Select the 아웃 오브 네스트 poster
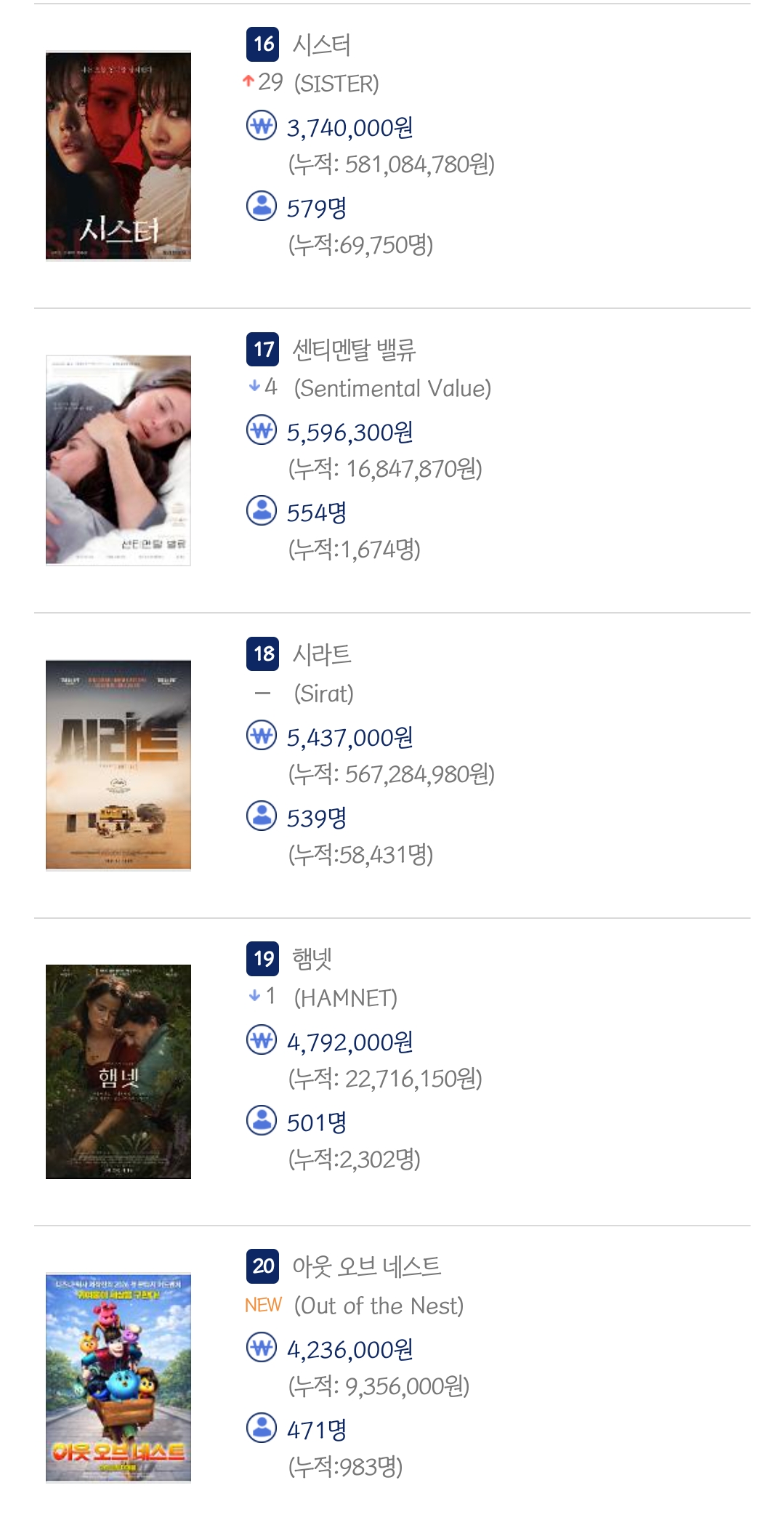Screen dimensions: 784x1528 pyautogui.click(x=118, y=1378)
